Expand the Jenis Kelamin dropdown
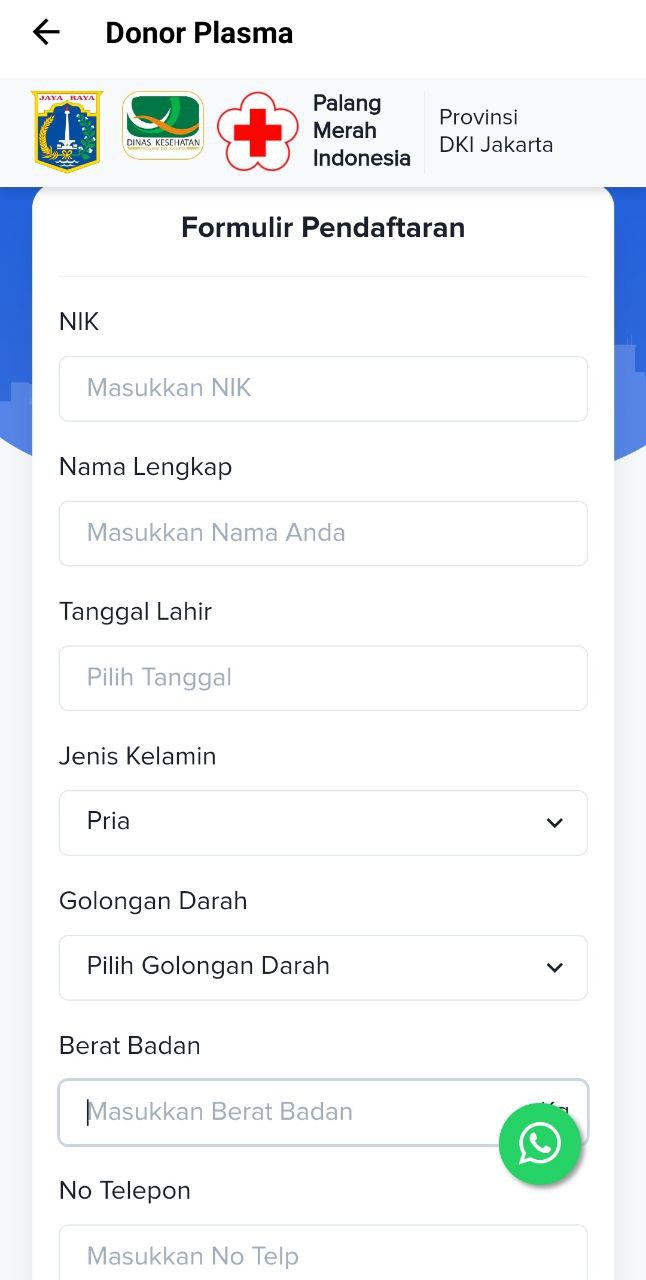 [x=323, y=823]
